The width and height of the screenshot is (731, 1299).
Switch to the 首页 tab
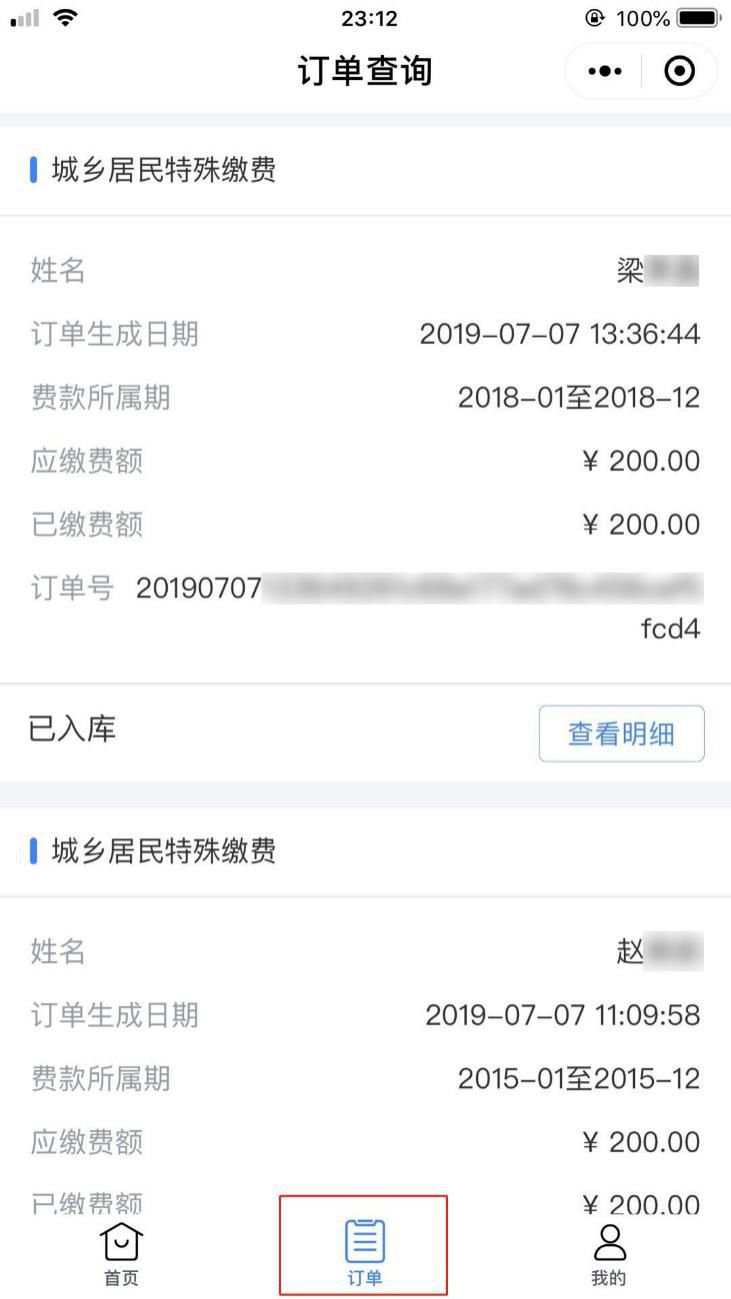121,1254
